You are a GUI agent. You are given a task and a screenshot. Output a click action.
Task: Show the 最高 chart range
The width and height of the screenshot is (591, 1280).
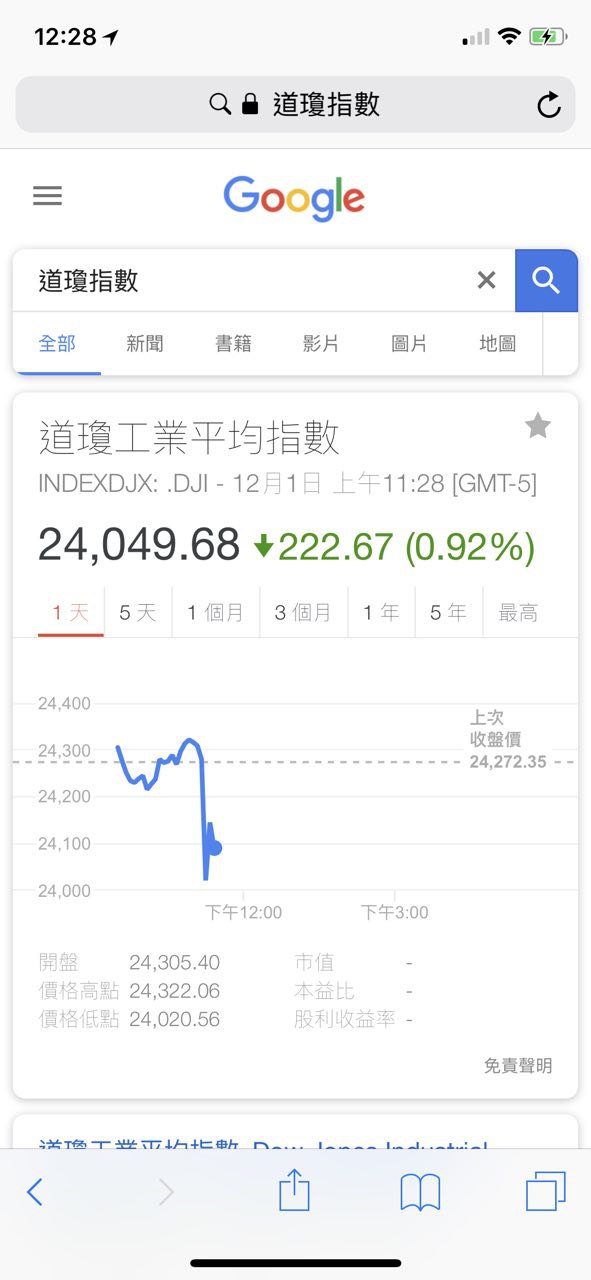pyautogui.click(x=518, y=613)
